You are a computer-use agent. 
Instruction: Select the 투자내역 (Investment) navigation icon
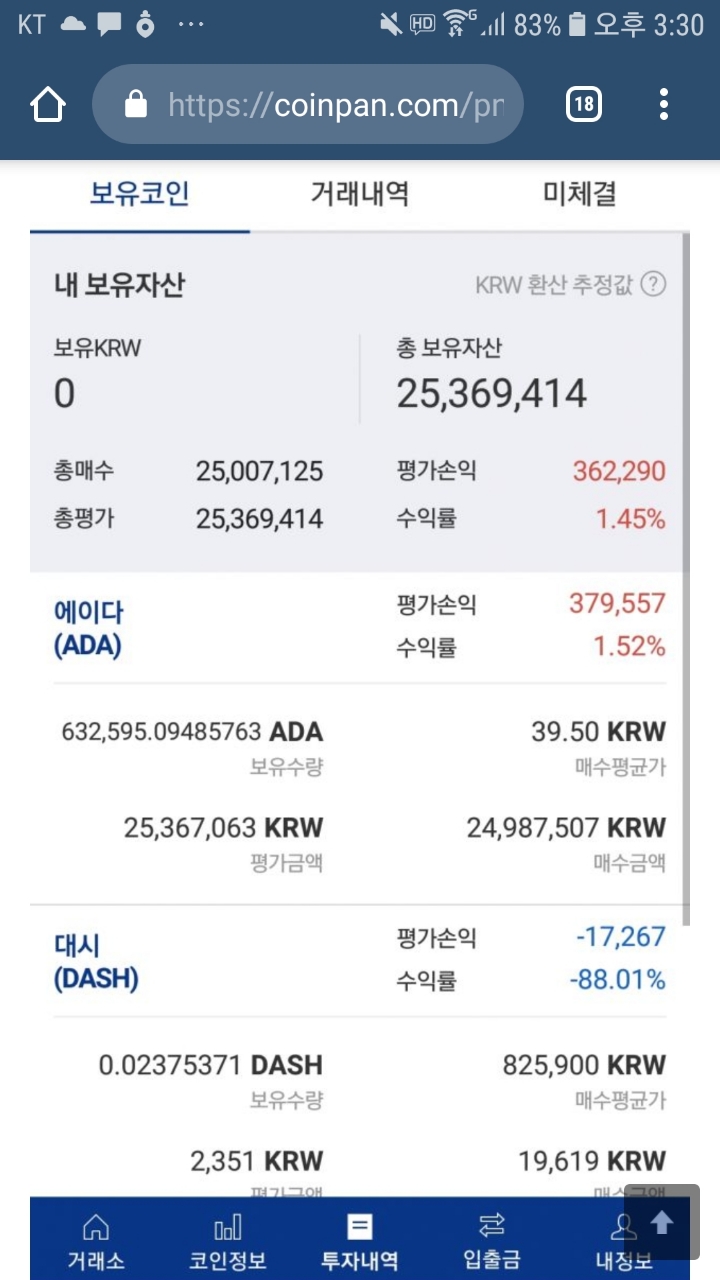(x=360, y=1230)
